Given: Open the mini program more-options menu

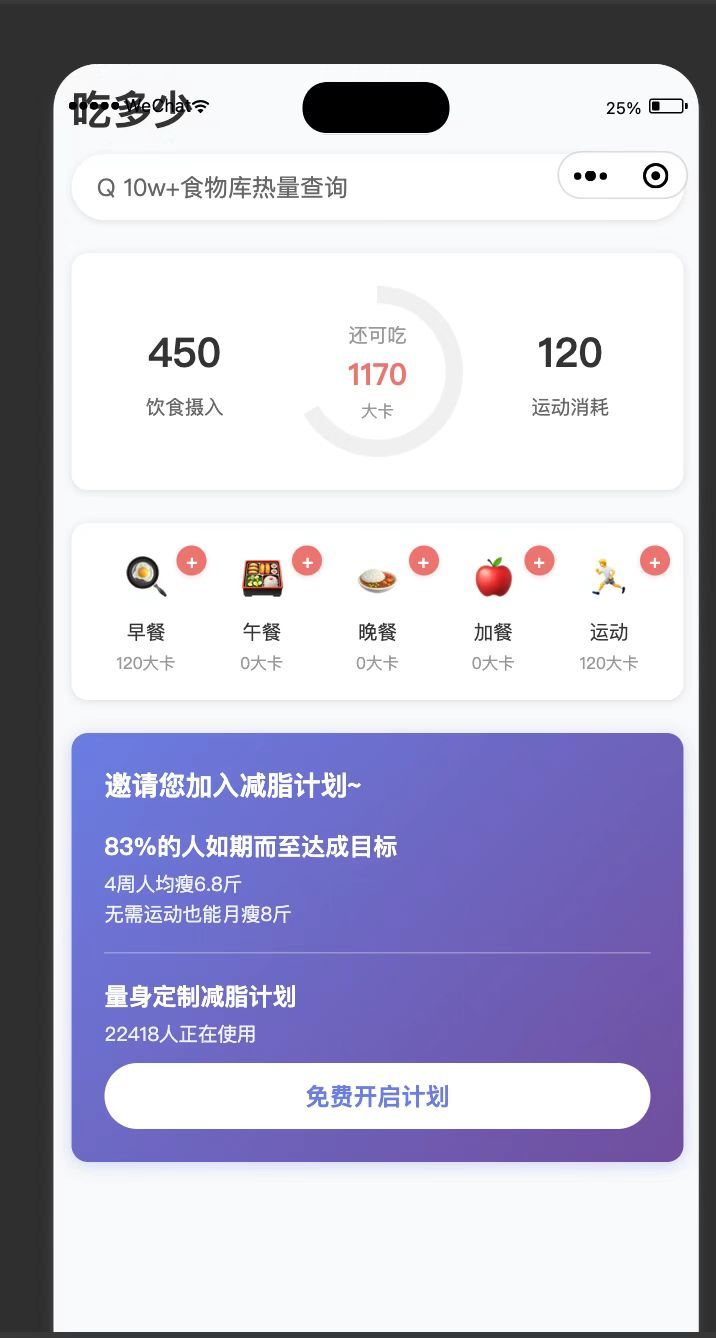Looking at the screenshot, I should (x=591, y=176).
